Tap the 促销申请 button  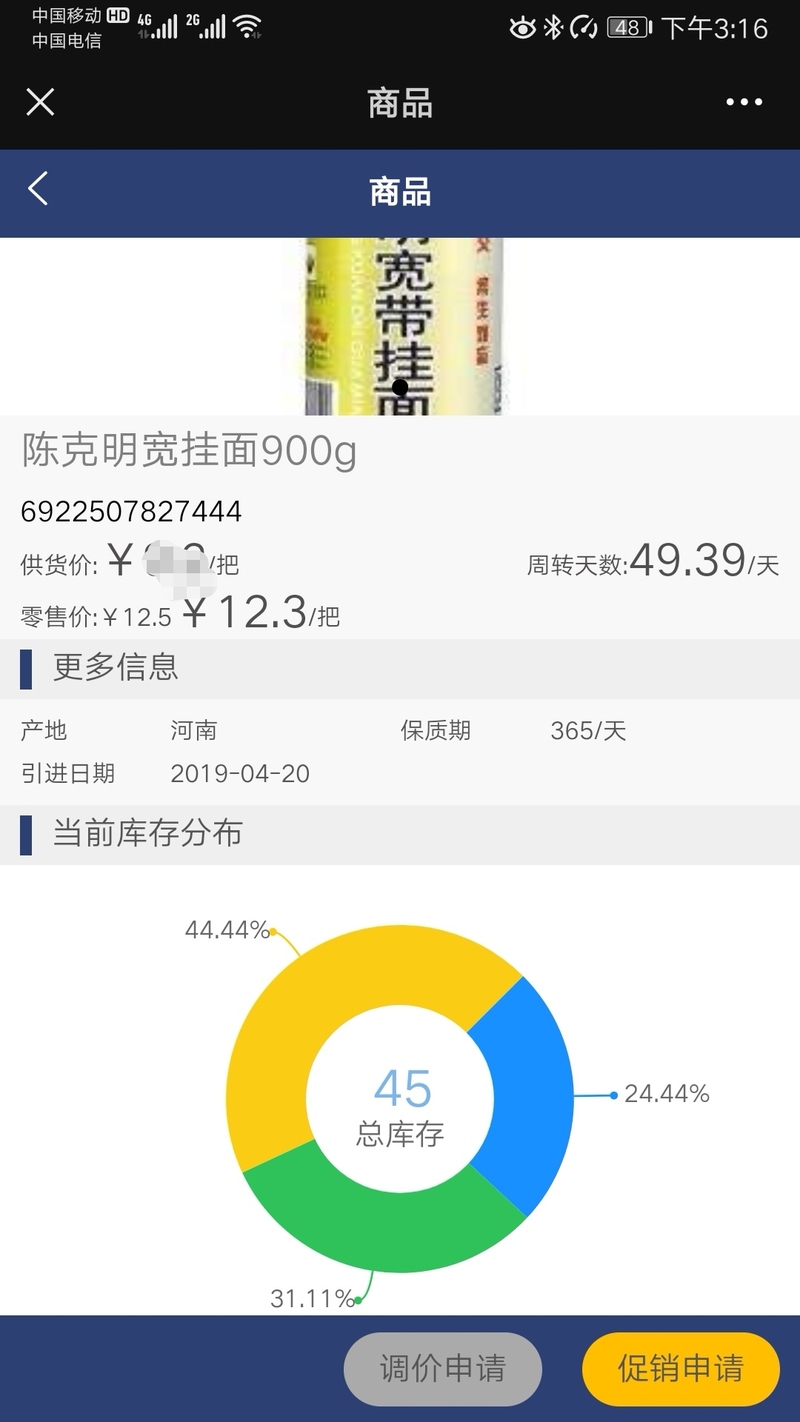coord(681,1368)
